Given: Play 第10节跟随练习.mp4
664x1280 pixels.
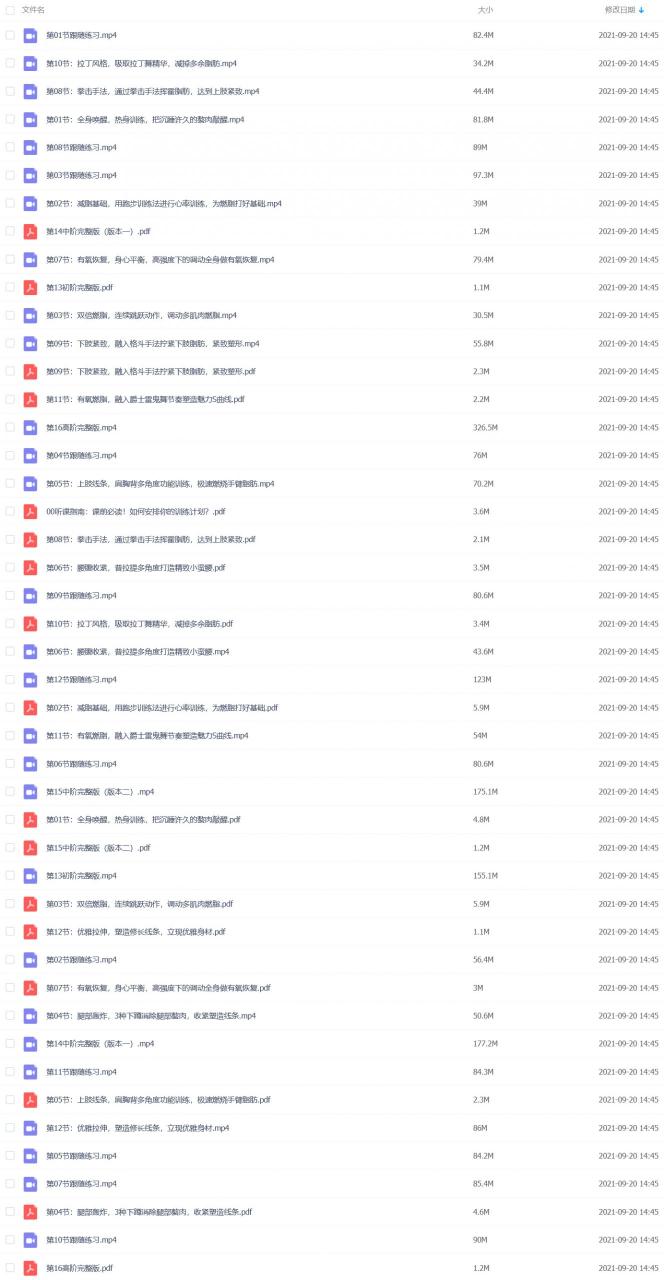Looking at the screenshot, I should [x=81, y=1239].
